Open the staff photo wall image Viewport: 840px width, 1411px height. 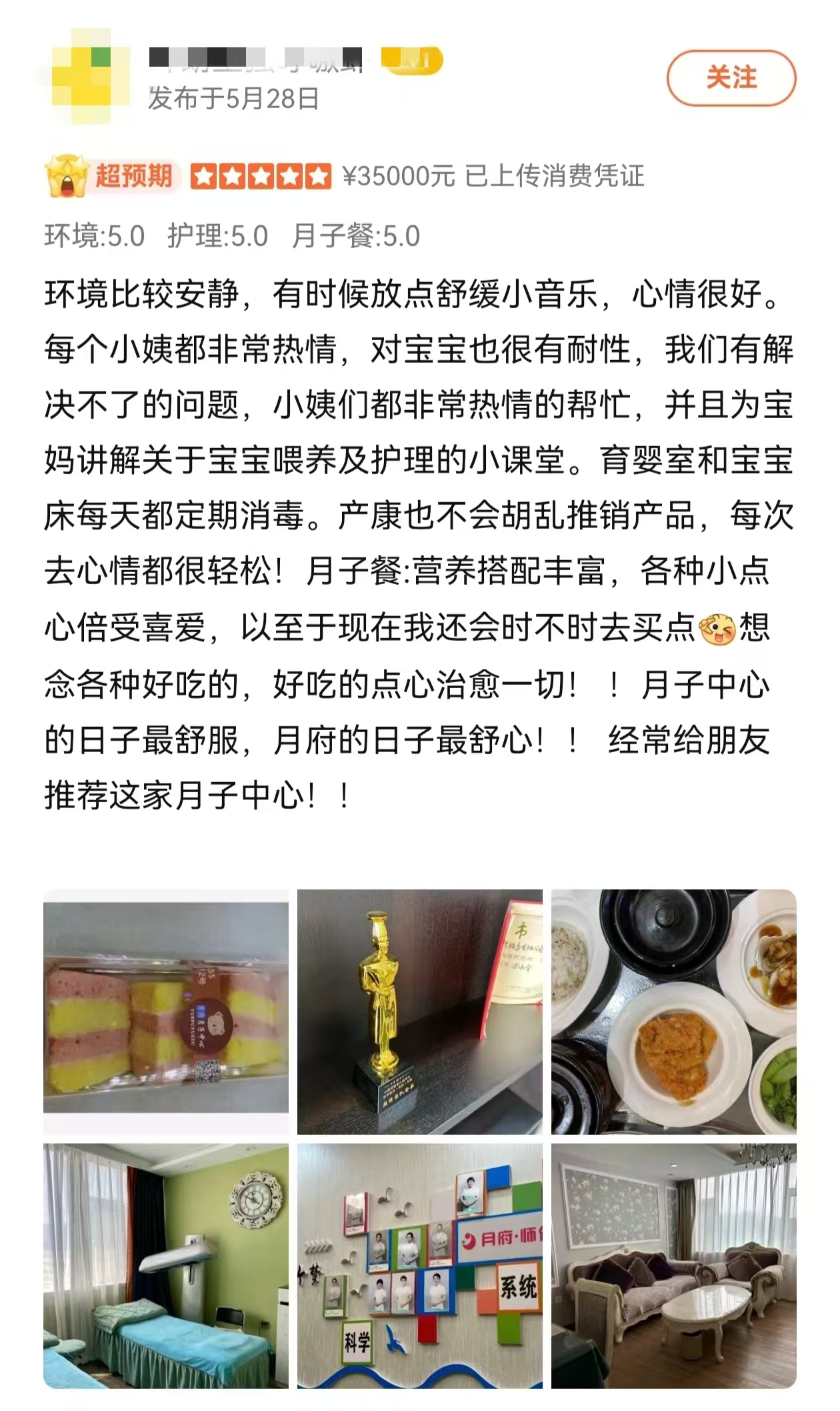coord(419,1265)
